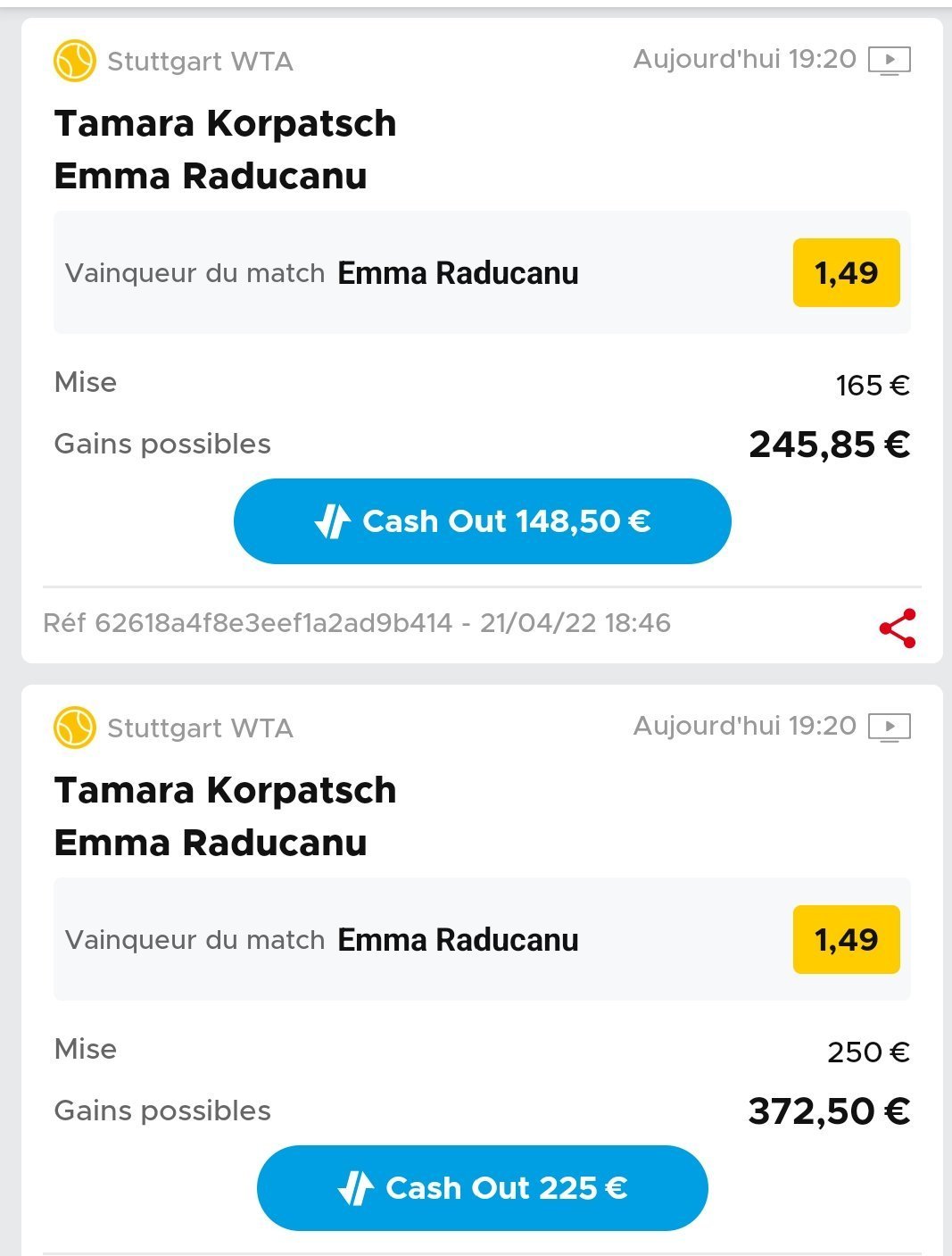This screenshot has height=1256, width=952.
Task: Tap the 1,49 odds on the 250 € bet
Action: click(846, 940)
